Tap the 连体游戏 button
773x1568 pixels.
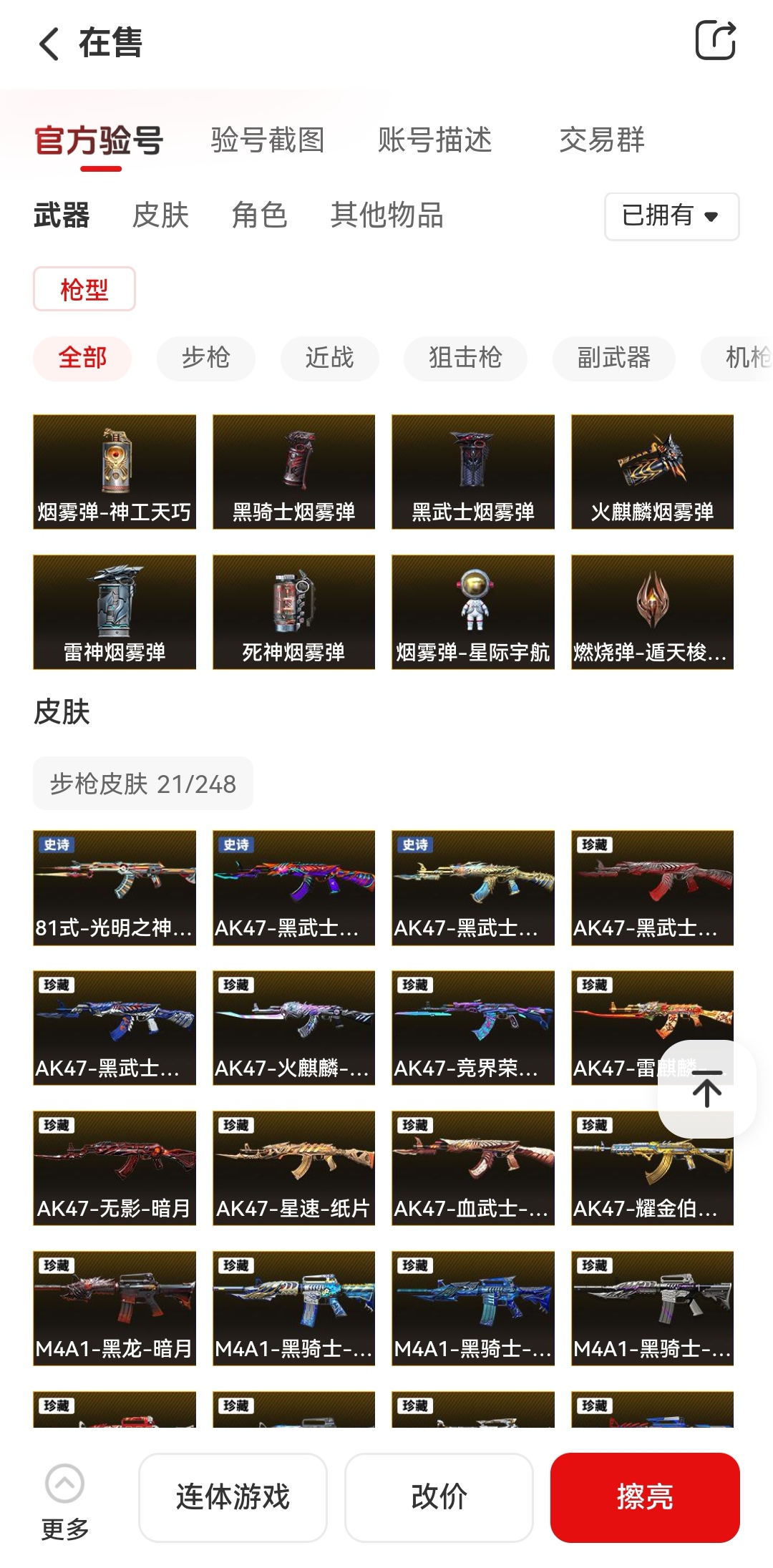[x=233, y=1497]
